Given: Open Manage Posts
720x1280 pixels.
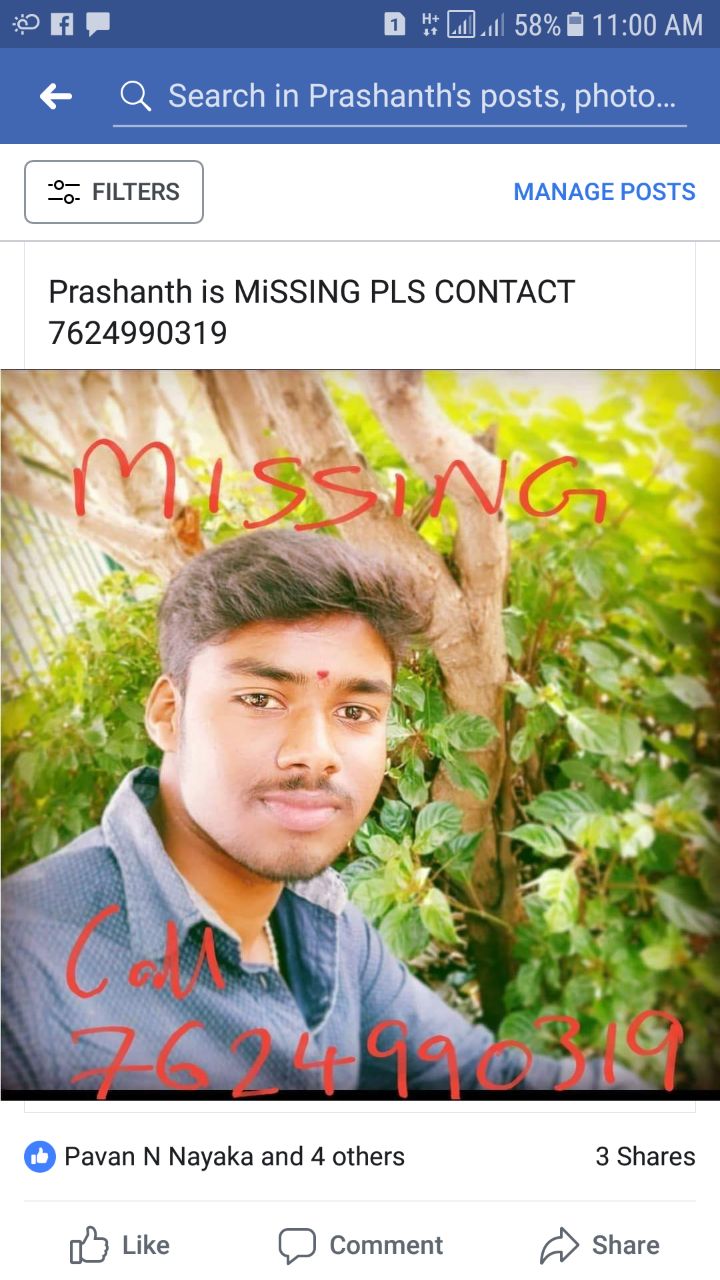Looking at the screenshot, I should click(604, 192).
